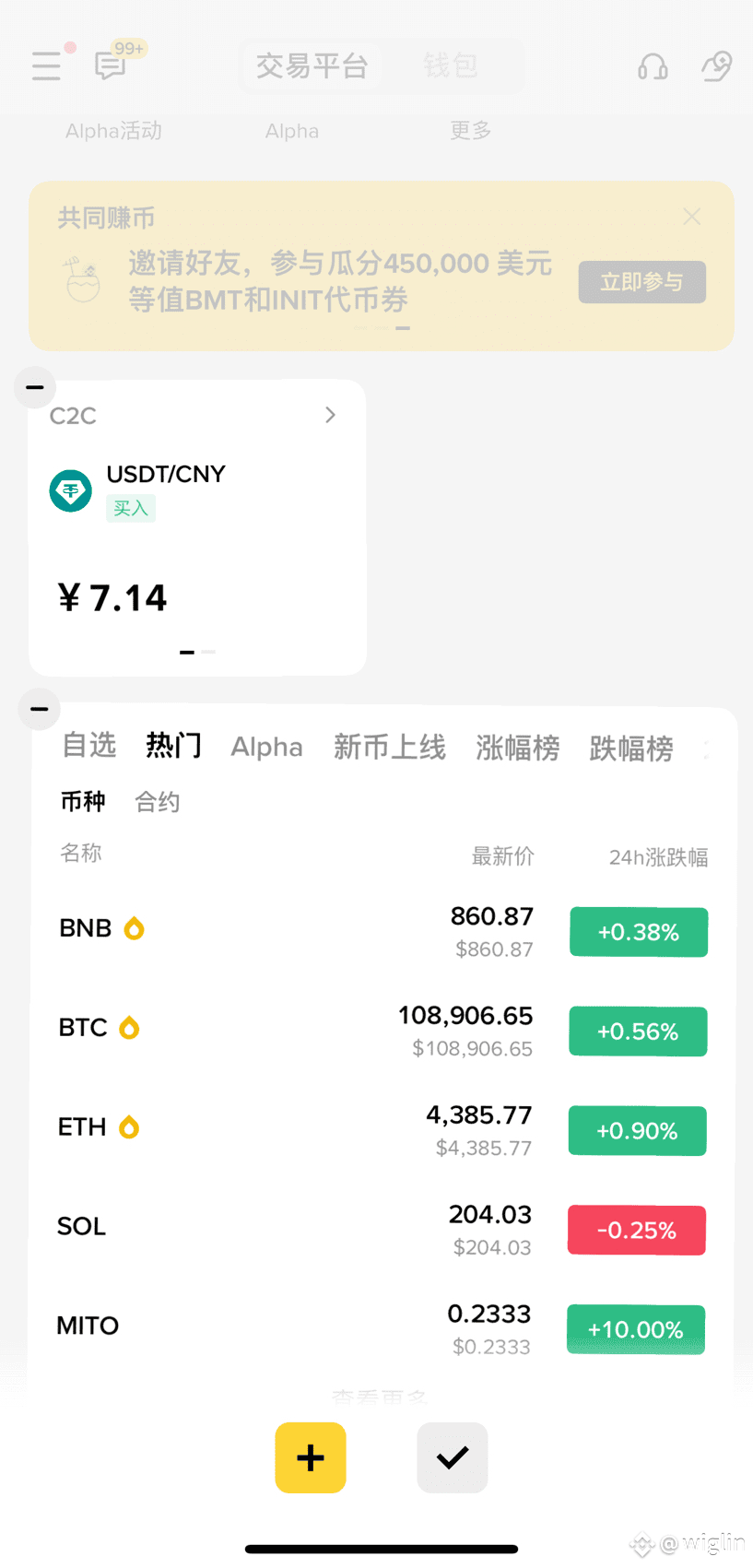Image resolution: width=753 pixels, height=1568 pixels.
Task: Confirm the layout with the checkmark button
Action: tap(453, 1457)
